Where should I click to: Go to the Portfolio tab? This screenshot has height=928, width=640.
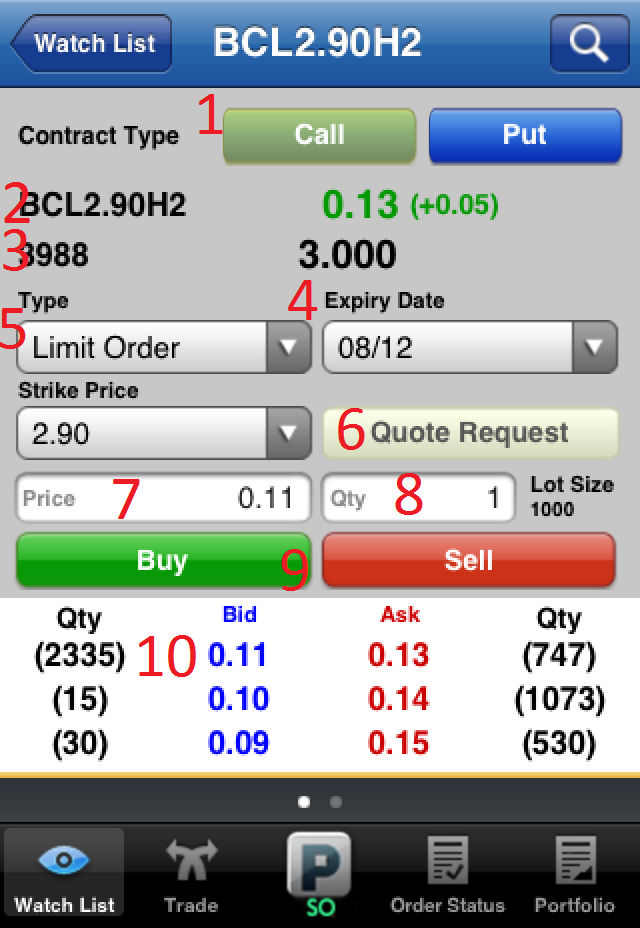tap(574, 875)
